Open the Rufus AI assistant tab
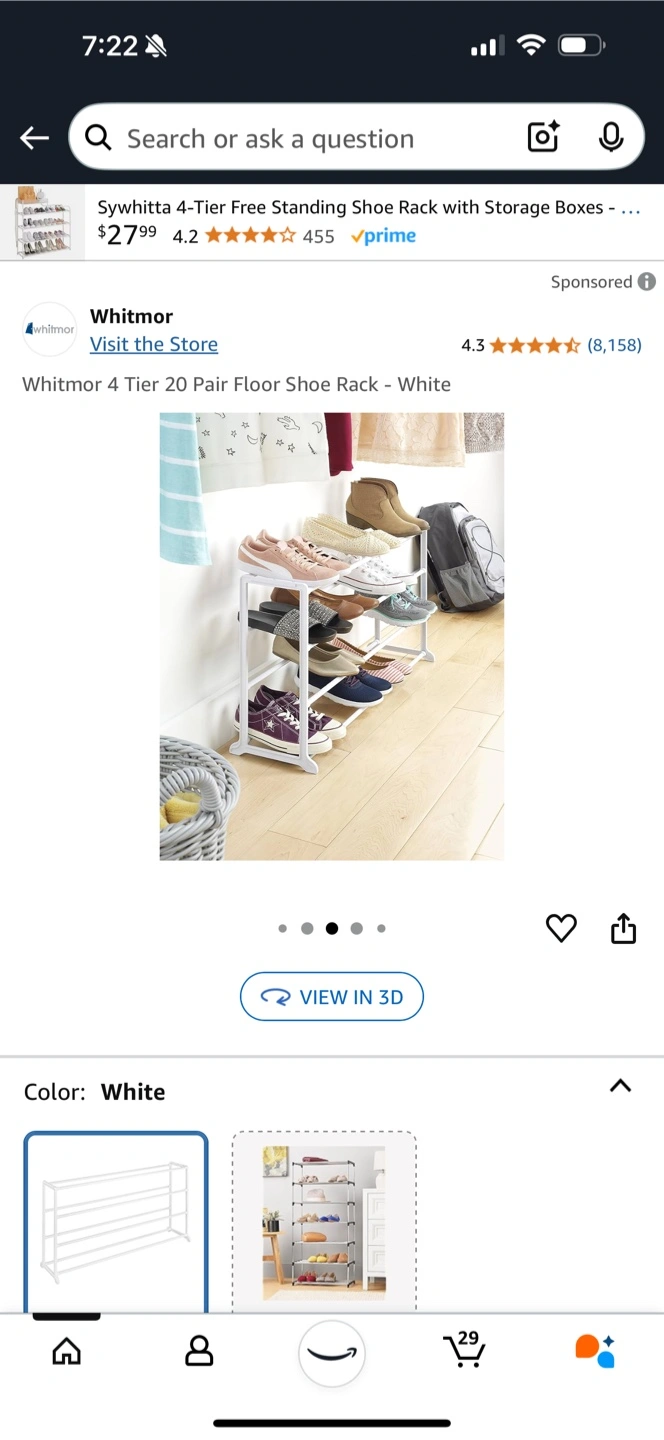This screenshot has height=1440, width=664. coord(596,1350)
